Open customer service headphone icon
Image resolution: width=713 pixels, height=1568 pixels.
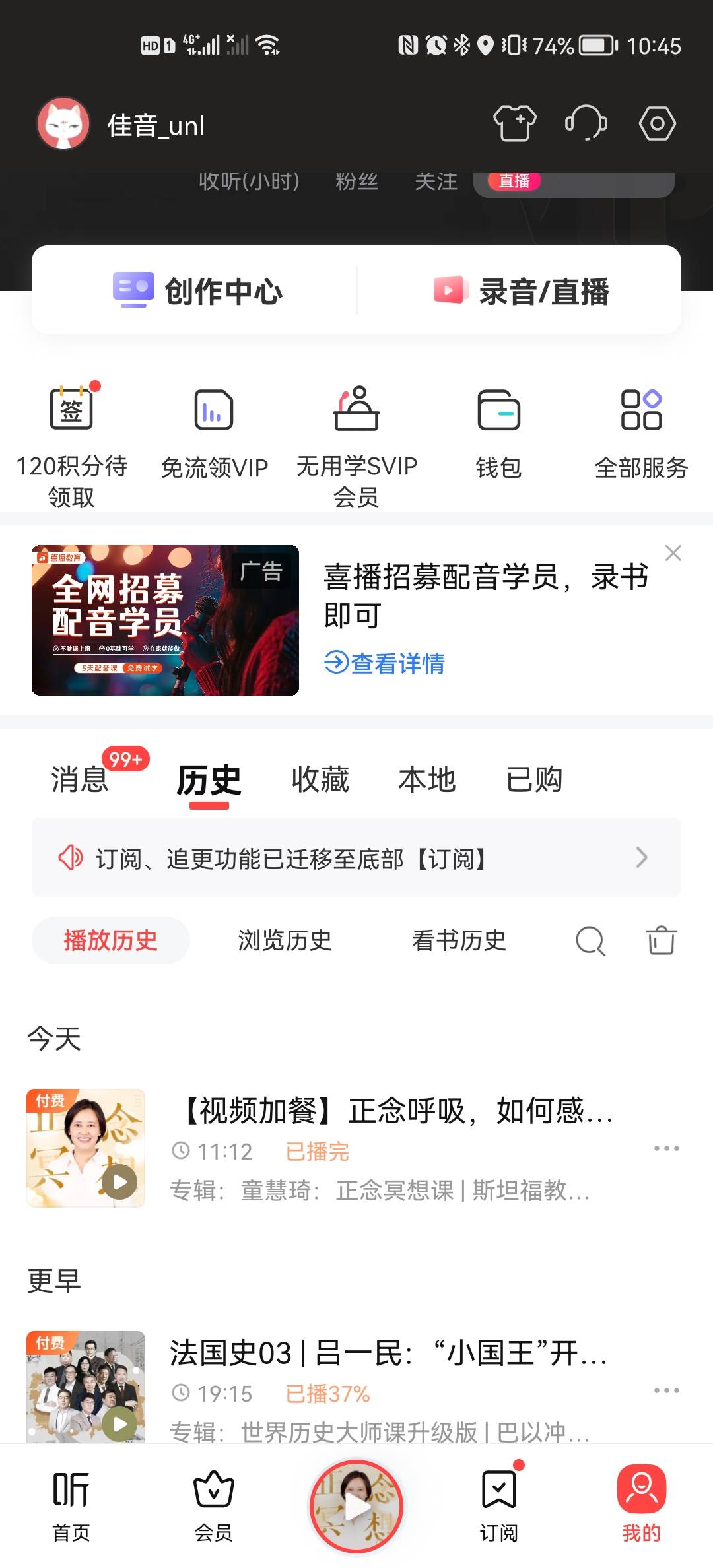click(586, 123)
